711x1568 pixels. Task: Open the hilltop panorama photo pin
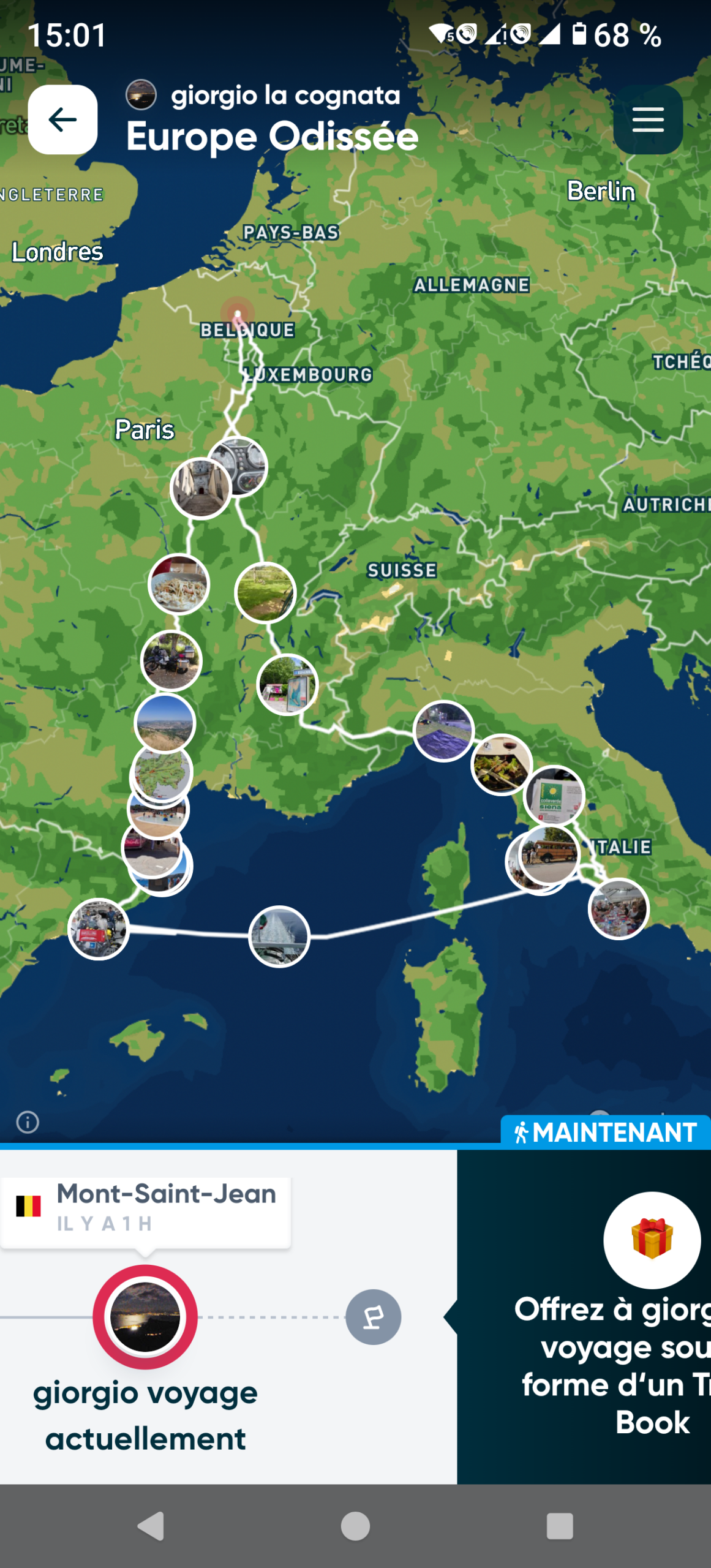164,723
